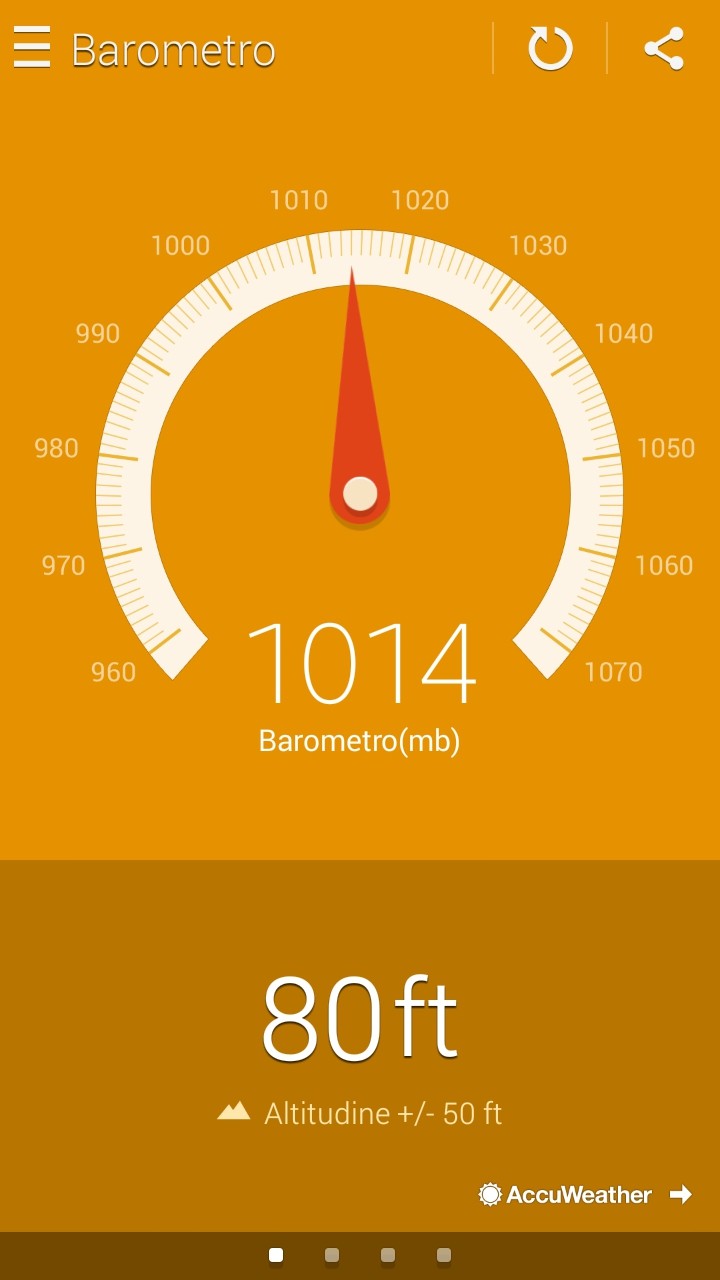720x1280 pixels.
Task: Tap the AccuWeather arrow icon
Action: 681,1194
